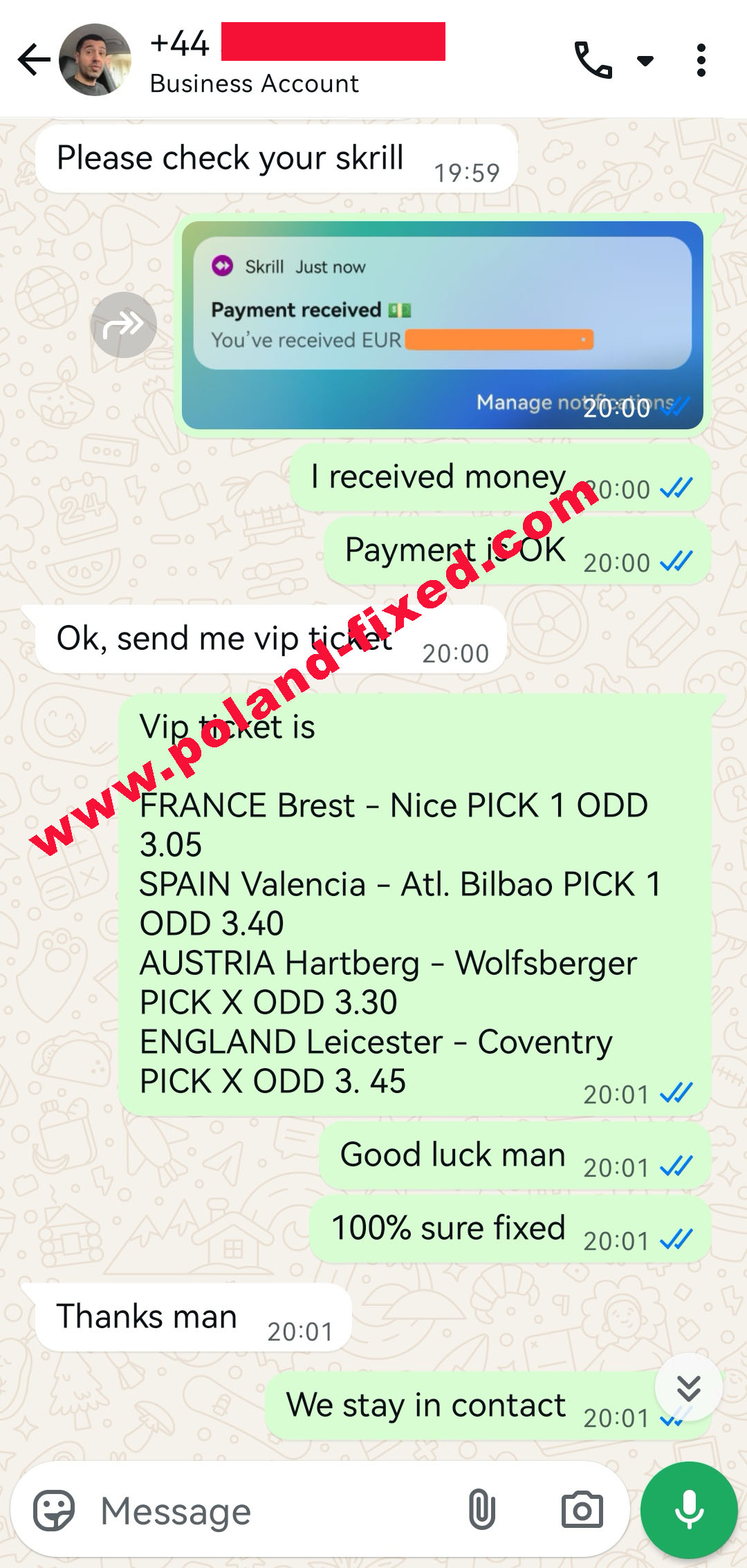Open the Skrill payment received image
Image resolution: width=747 pixels, height=1568 pixels.
tap(443, 325)
